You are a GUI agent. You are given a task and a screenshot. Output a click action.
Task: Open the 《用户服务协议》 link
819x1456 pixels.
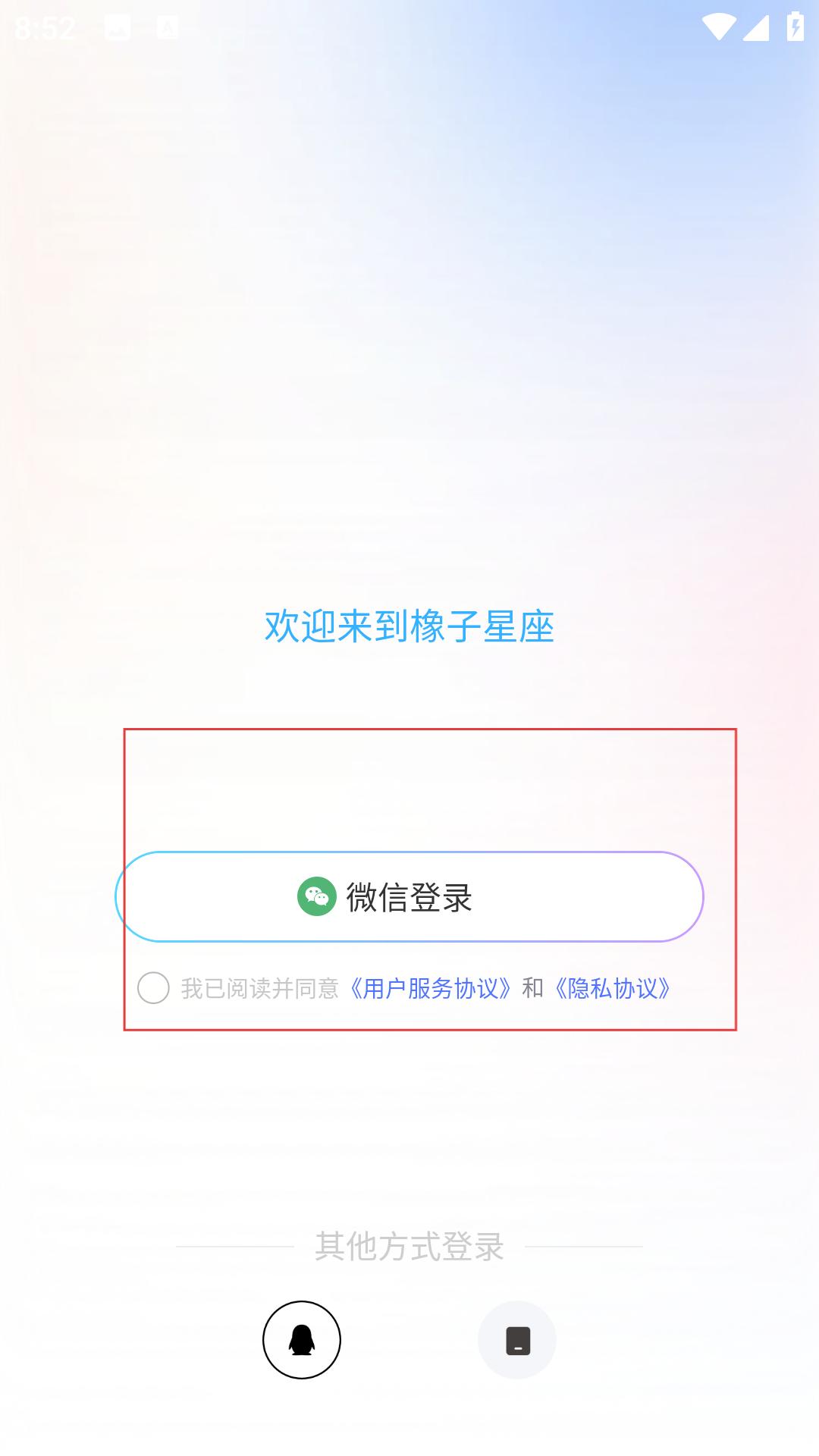point(430,988)
